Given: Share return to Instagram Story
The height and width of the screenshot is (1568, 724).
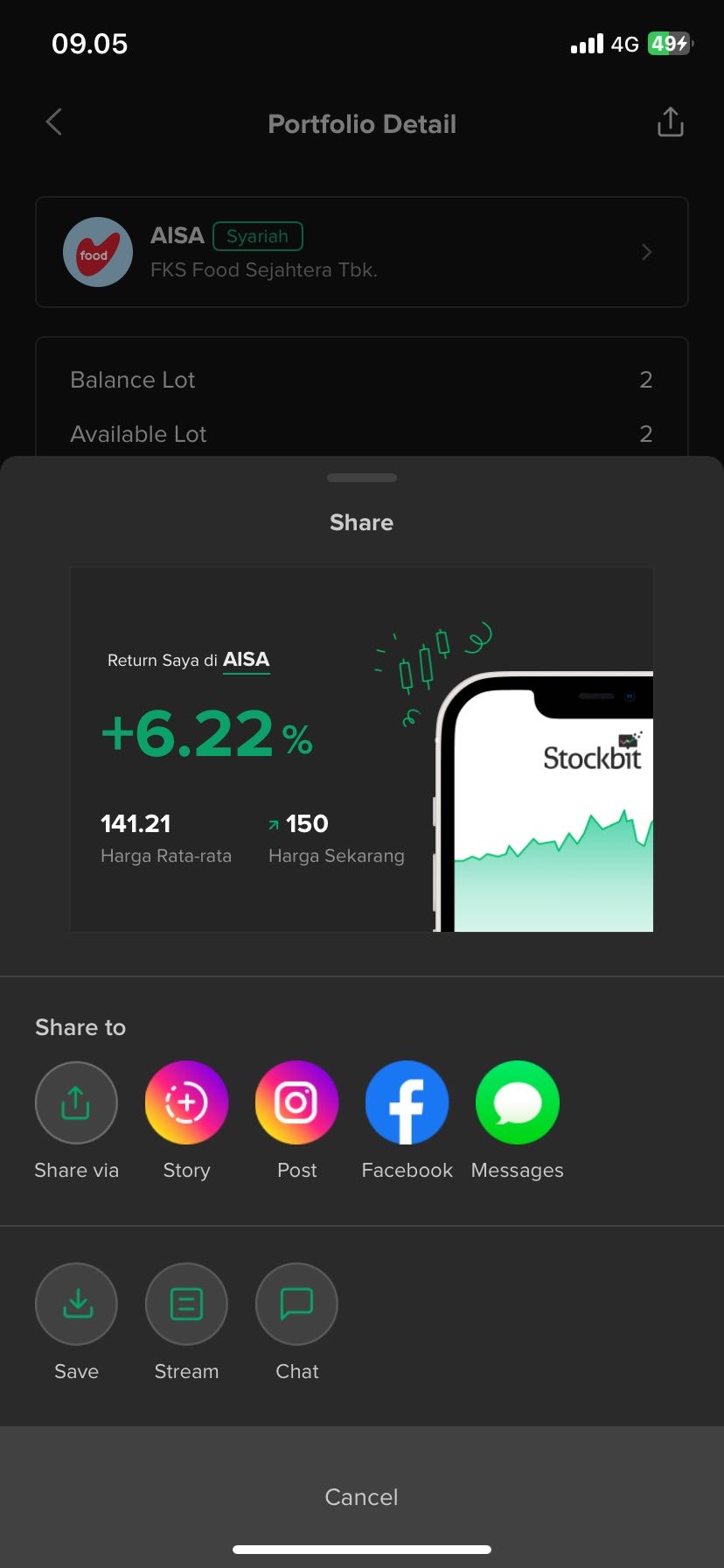Looking at the screenshot, I should pos(186,1102).
